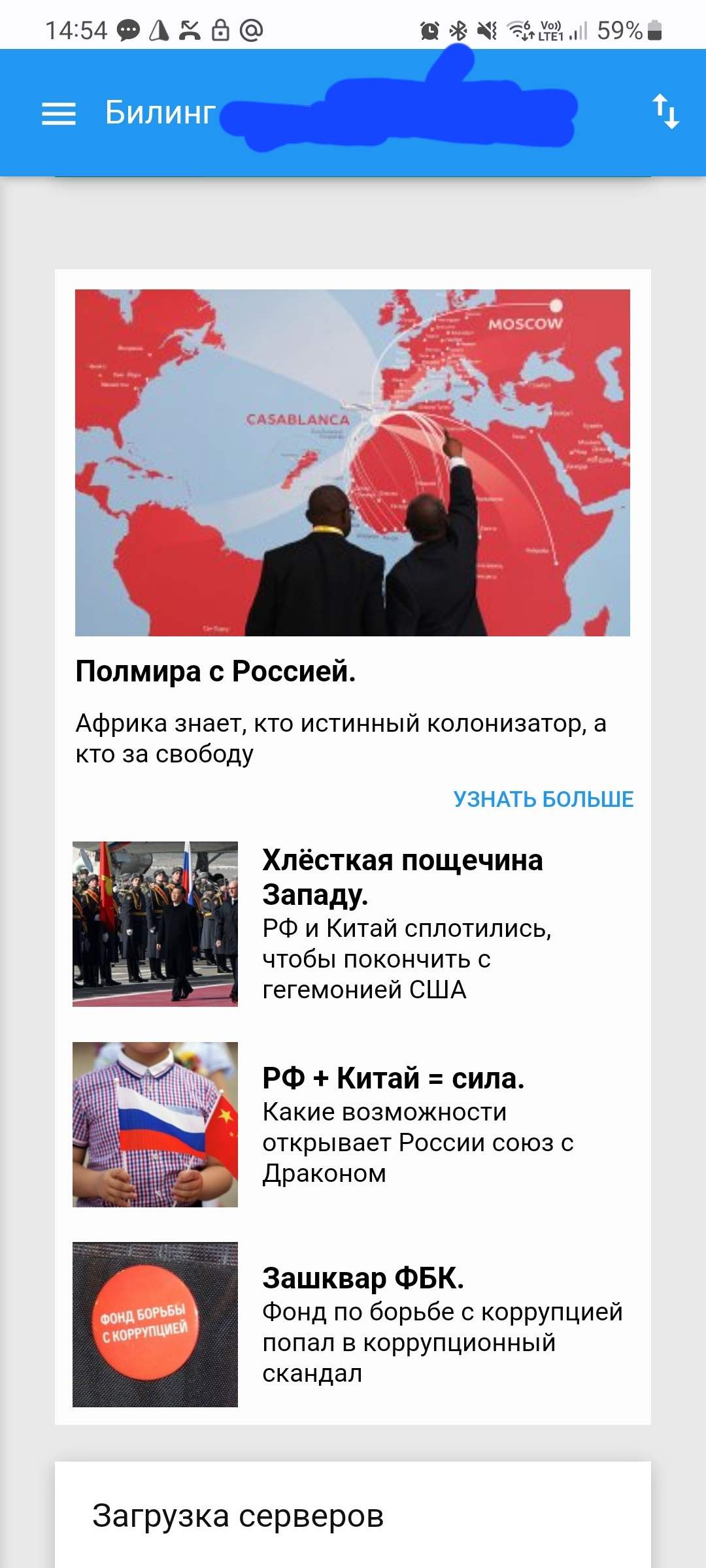Screen dimensions: 706x1568
Task: Open the «Полмира с Россией» map article
Action: [x=352, y=463]
